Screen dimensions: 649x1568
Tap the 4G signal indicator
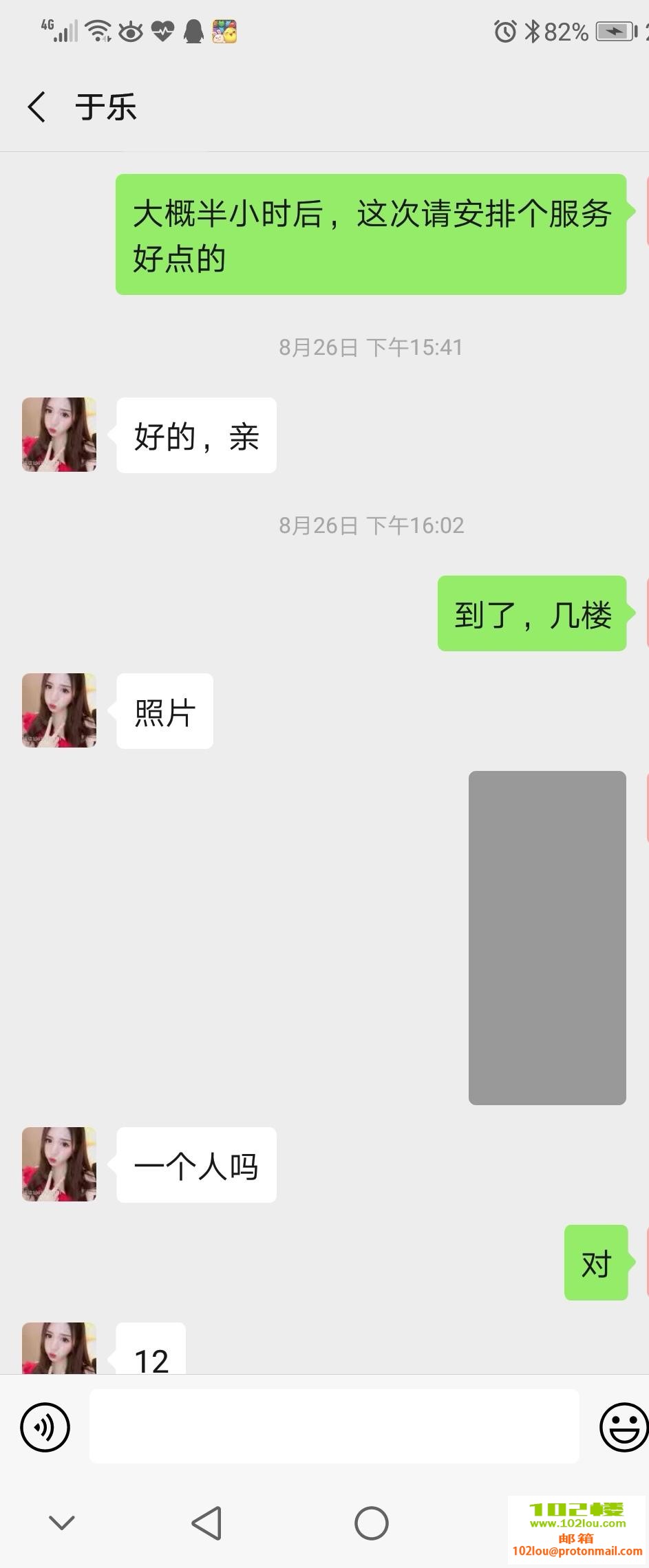[58, 30]
